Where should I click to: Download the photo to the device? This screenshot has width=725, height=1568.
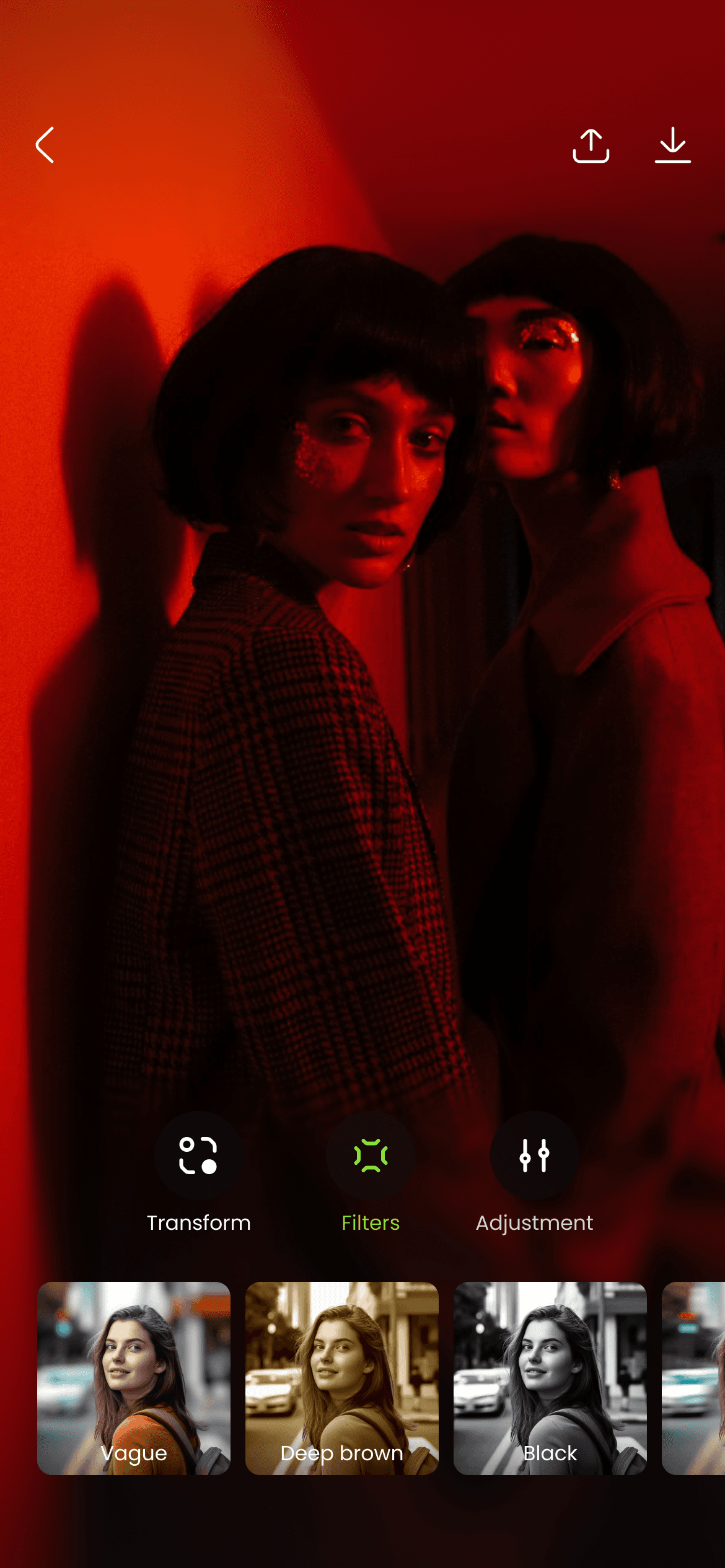click(x=672, y=145)
